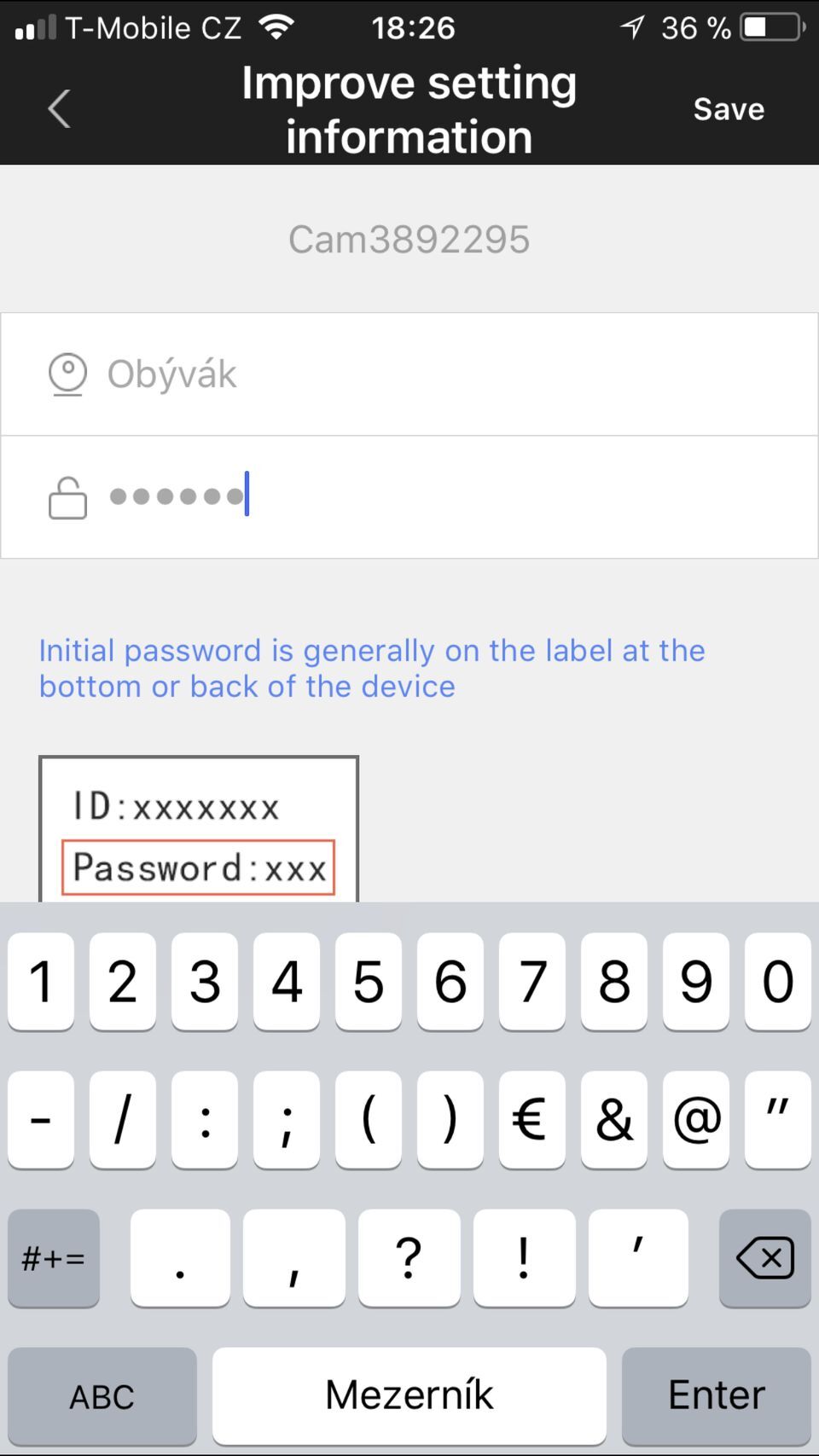Save the camera setting information
Screen dimensions: 819x1456
click(728, 109)
